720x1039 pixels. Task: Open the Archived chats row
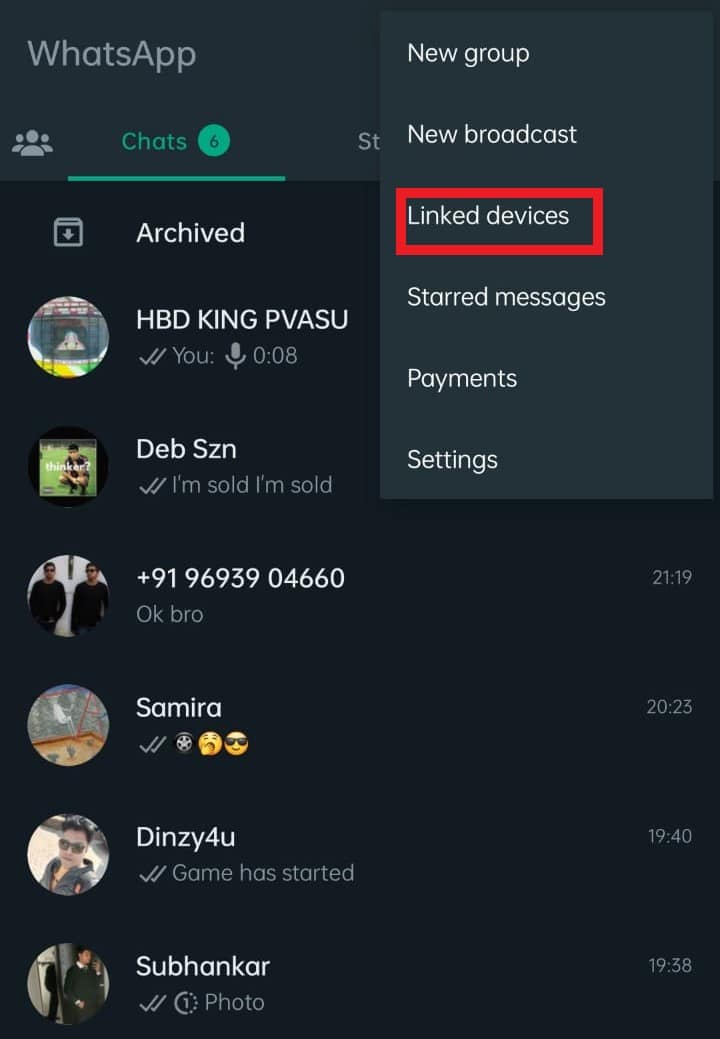tap(190, 233)
